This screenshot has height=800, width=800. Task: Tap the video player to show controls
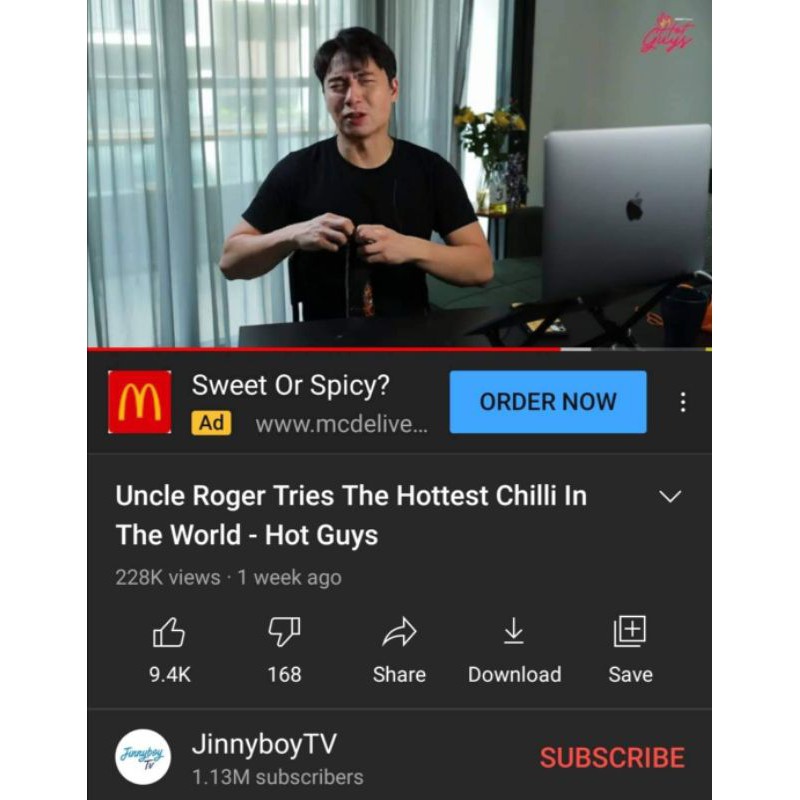(x=399, y=173)
